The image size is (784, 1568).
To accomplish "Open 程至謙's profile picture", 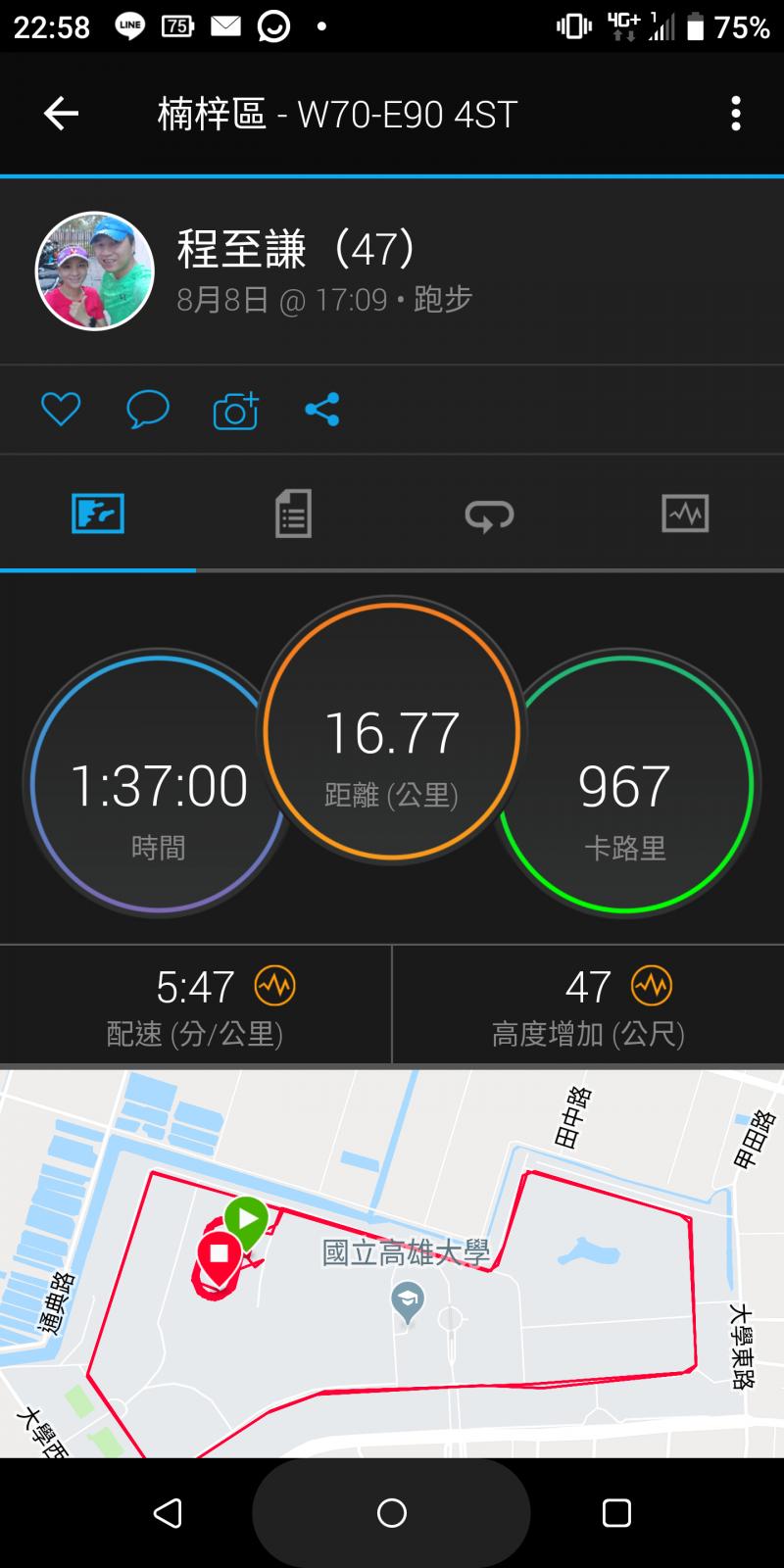I will [95, 270].
